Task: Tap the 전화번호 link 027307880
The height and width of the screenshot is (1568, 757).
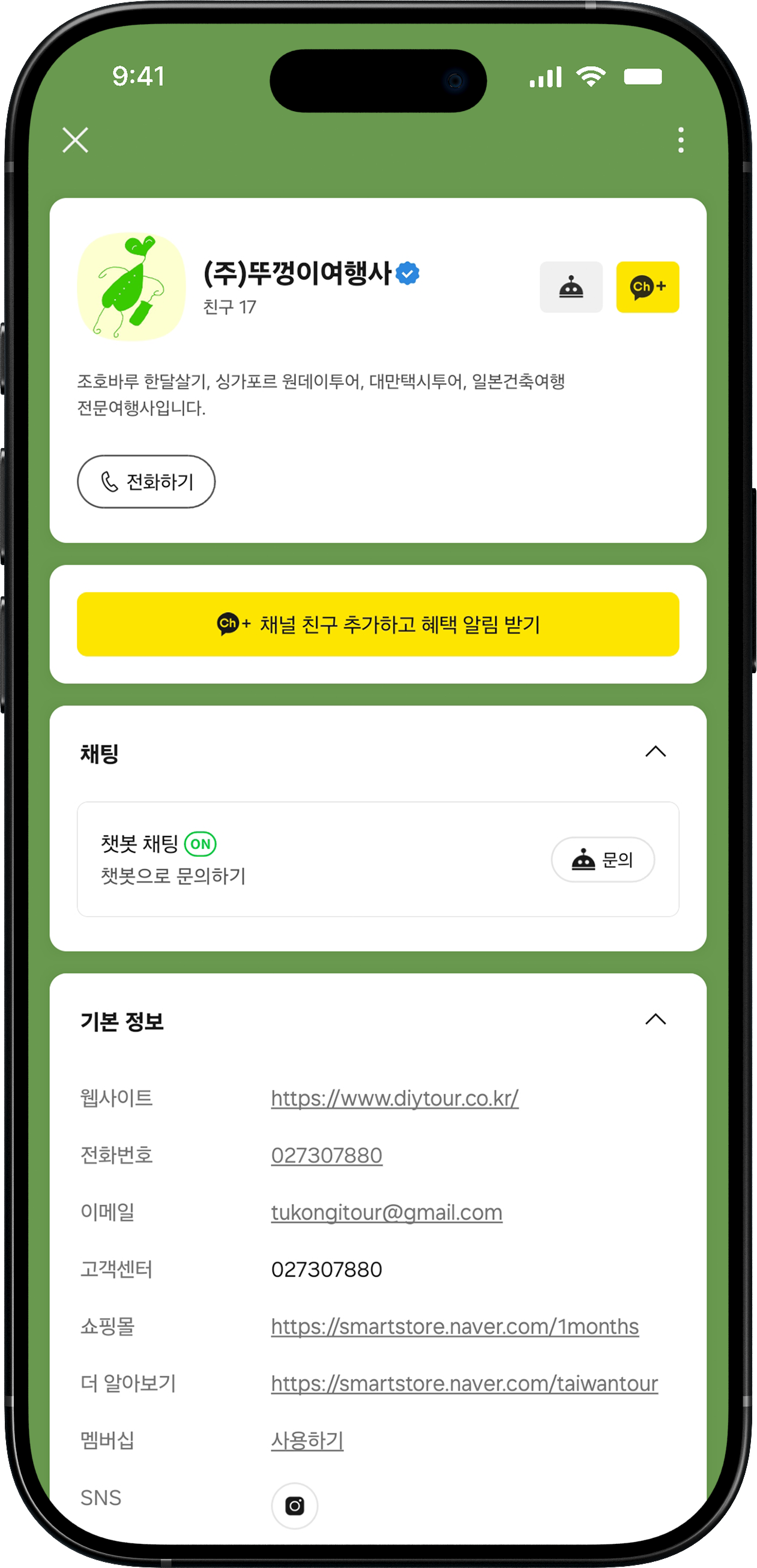Action: click(x=326, y=1155)
